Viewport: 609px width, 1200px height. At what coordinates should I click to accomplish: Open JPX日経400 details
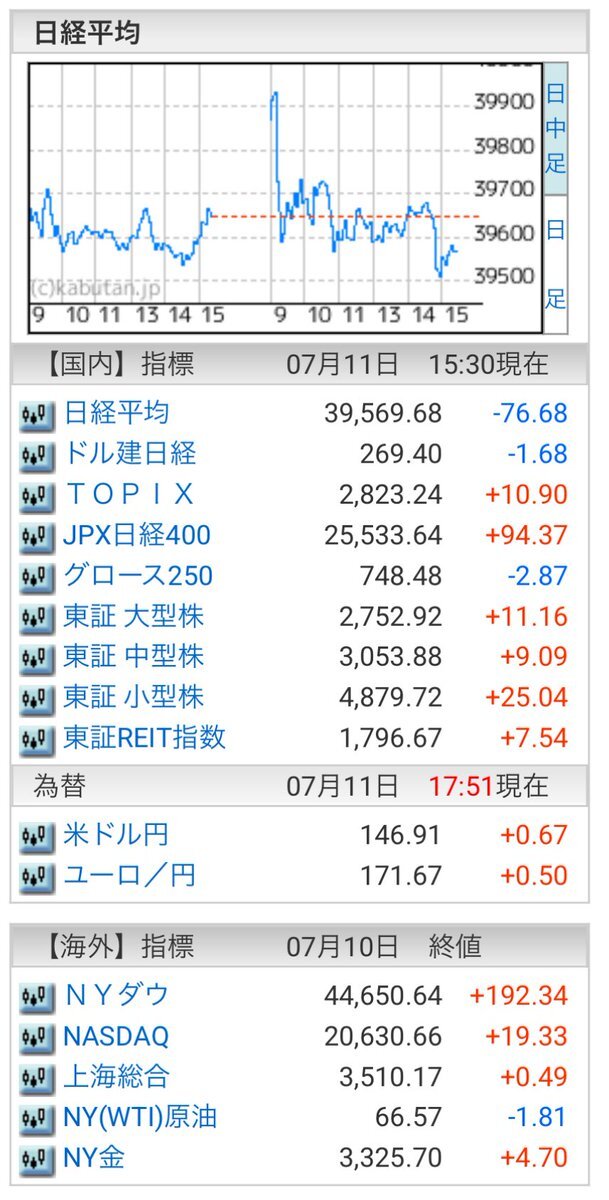tap(137, 536)
